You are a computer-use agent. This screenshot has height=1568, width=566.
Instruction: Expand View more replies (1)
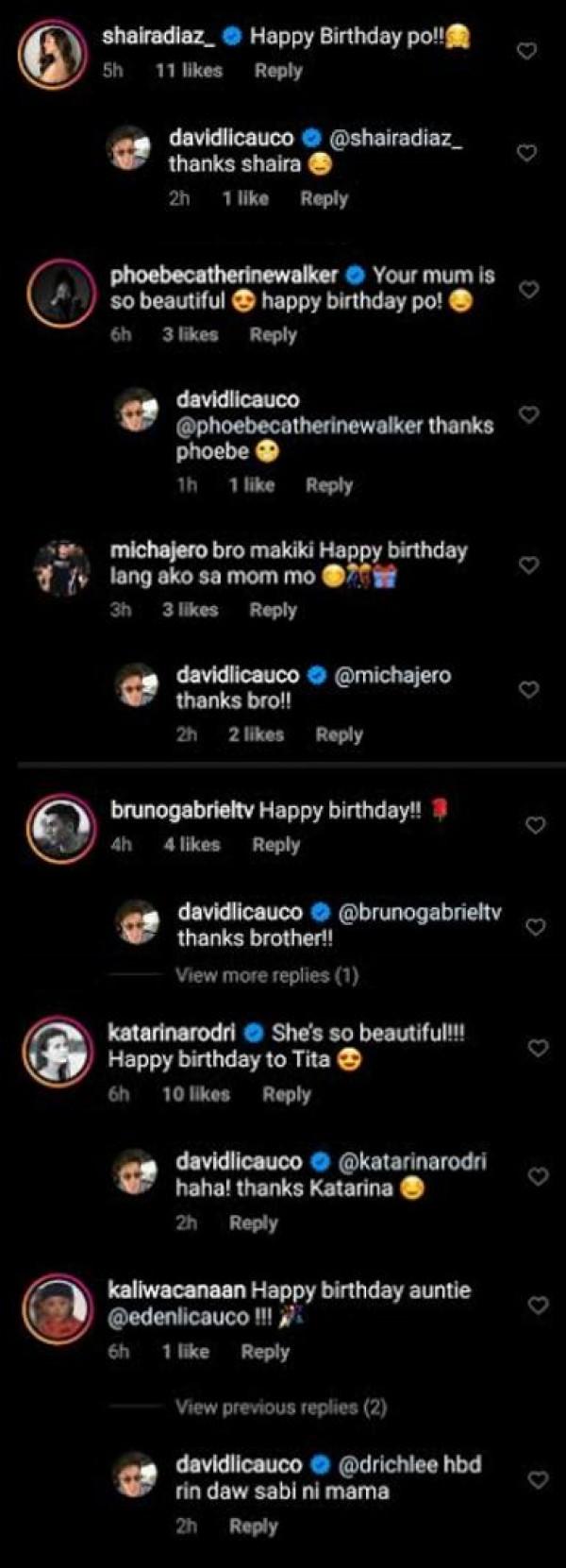click(x=266, y=975)
